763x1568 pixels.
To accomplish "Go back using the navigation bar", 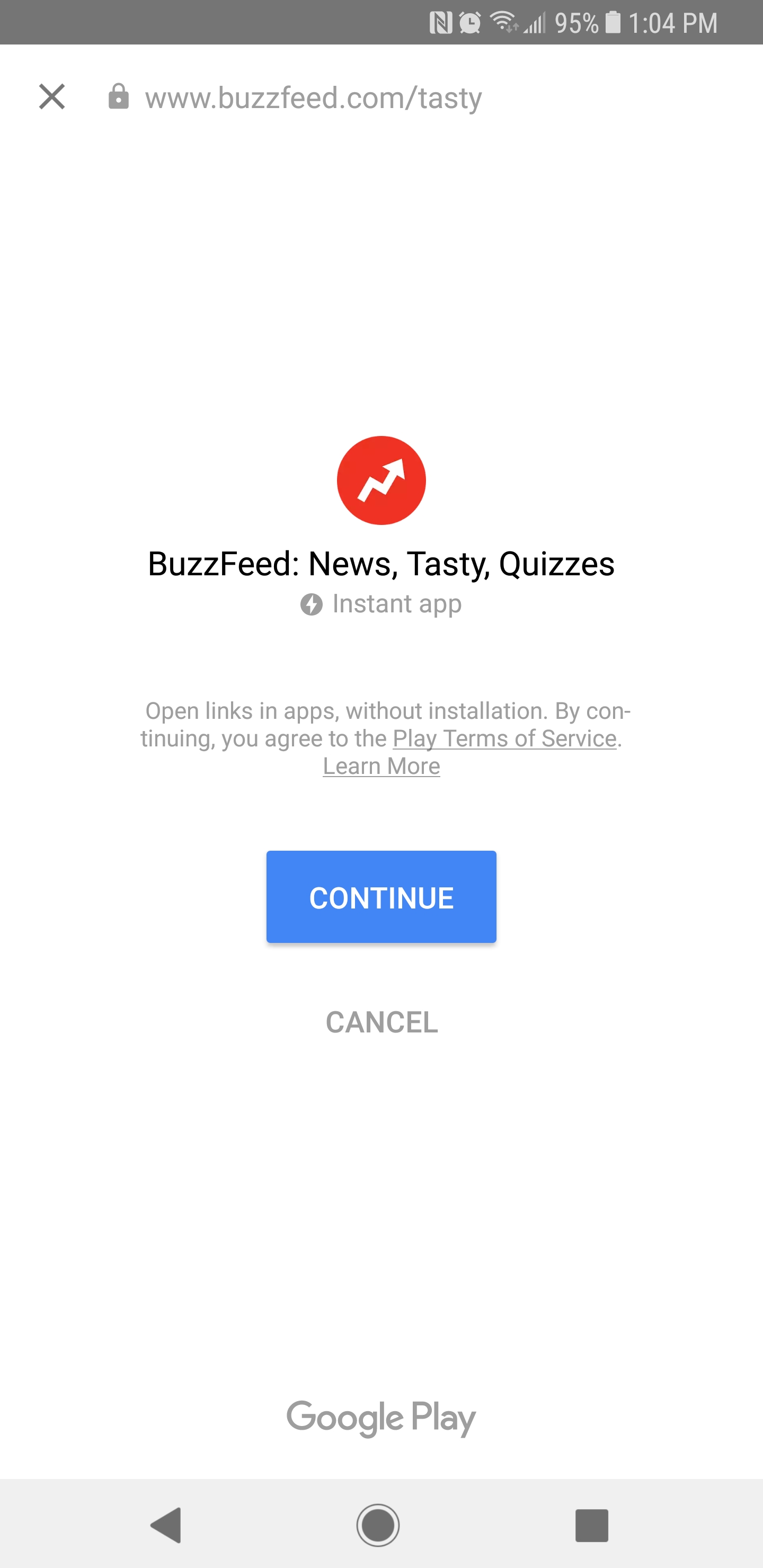I will [x=166, y=1525].
